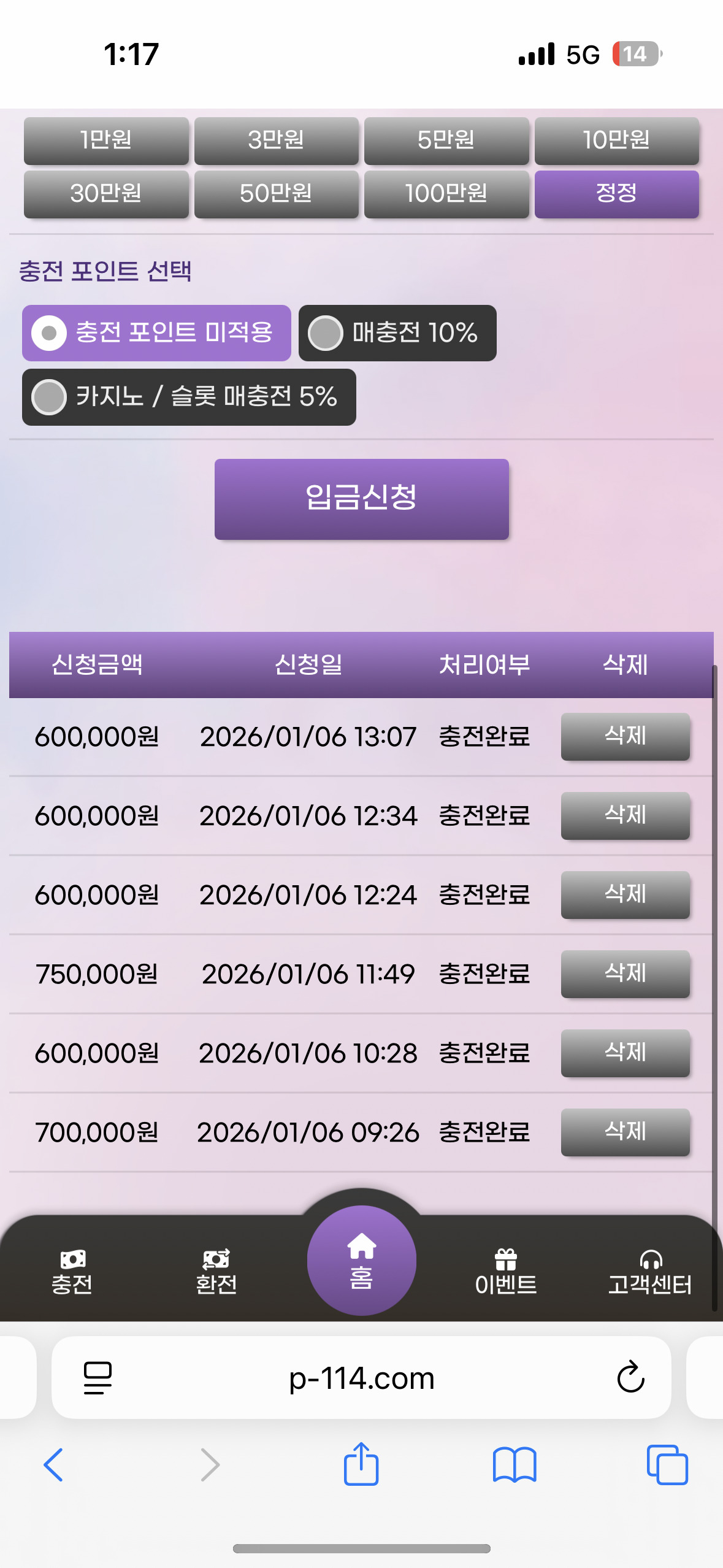The width and height of the screenshot is (723, 1568).
Task: Remove the 700,000원 record from 09:26
Action: (625, 1132)
